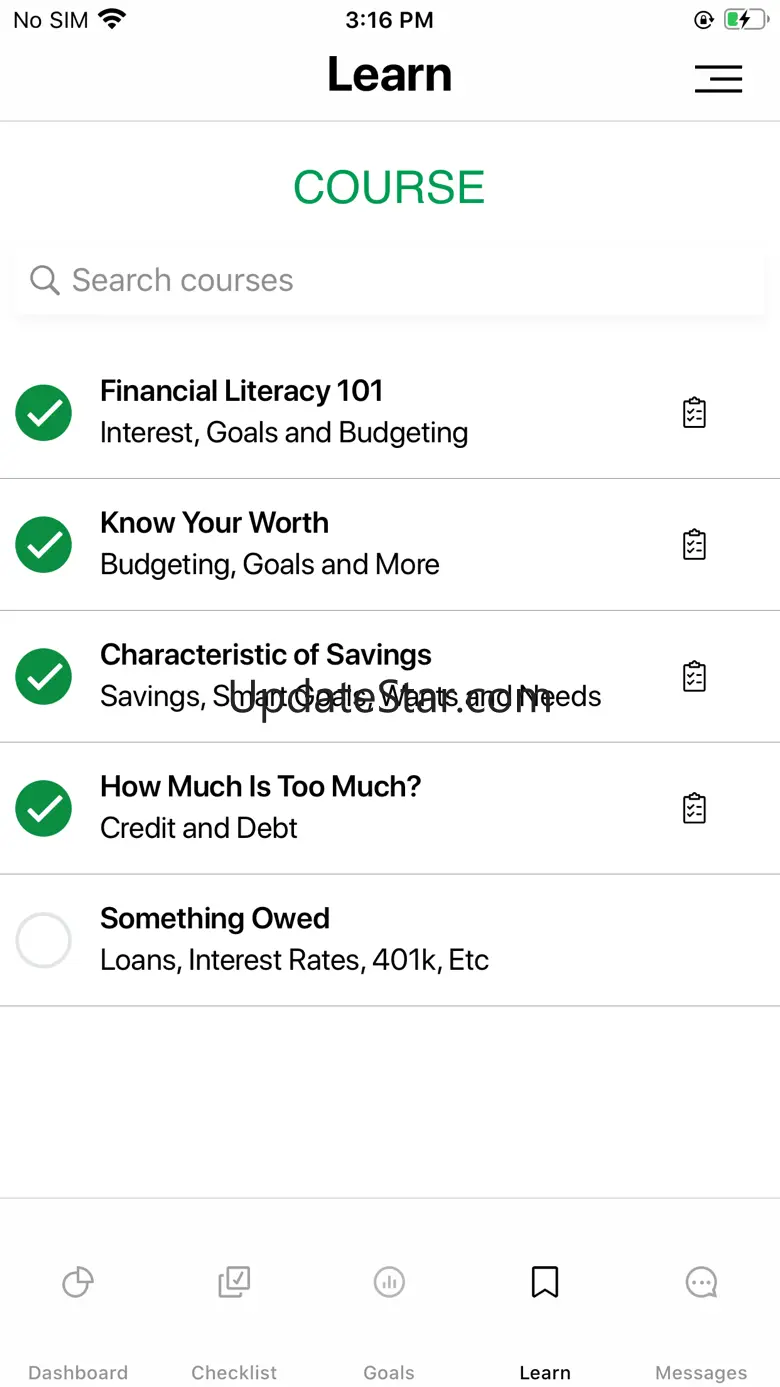This screenshot has height=1387, width=780.
Task: Open the hamburger menu
Action: coord(718,78)
